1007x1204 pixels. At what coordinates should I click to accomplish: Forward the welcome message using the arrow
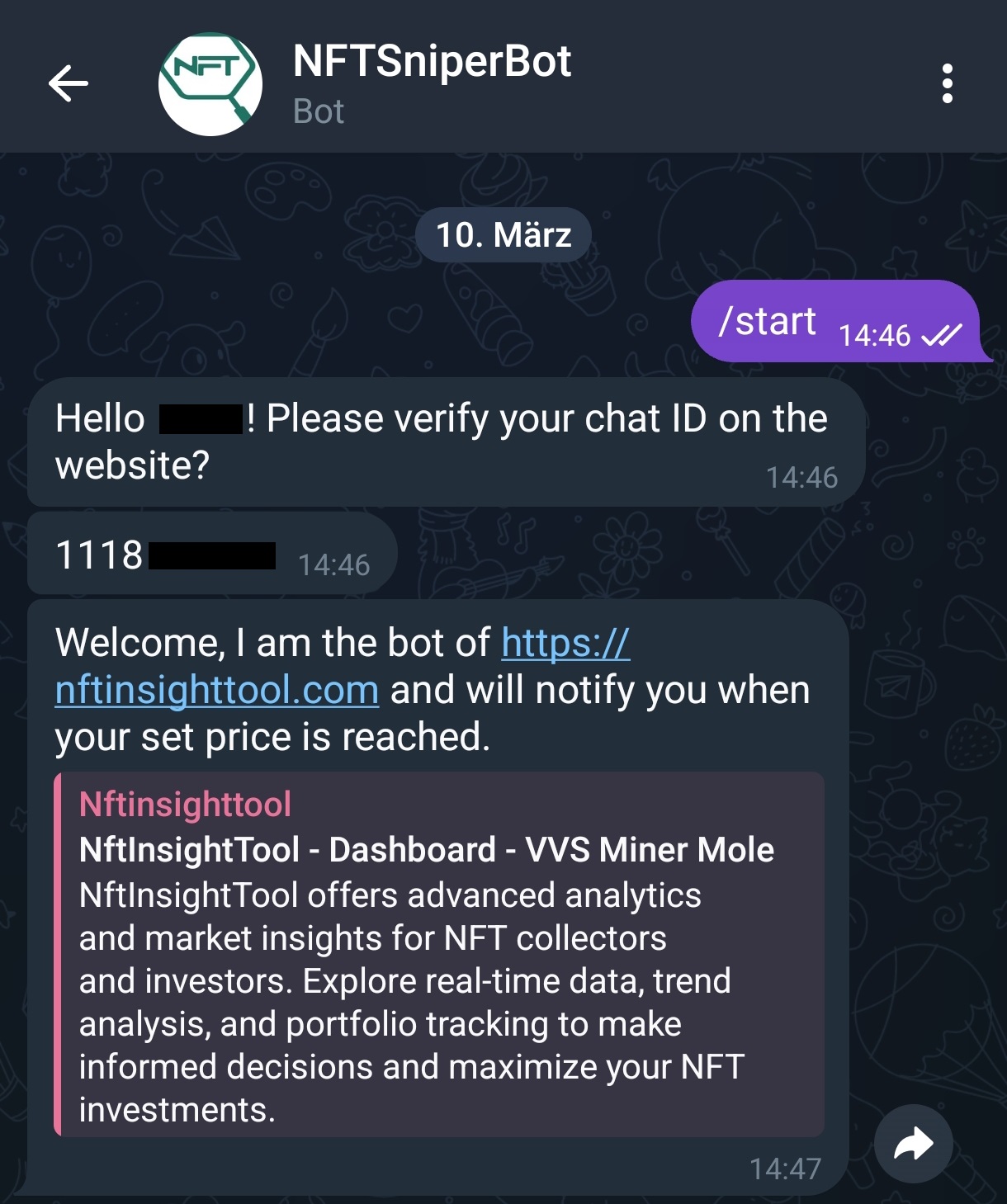913,1144
